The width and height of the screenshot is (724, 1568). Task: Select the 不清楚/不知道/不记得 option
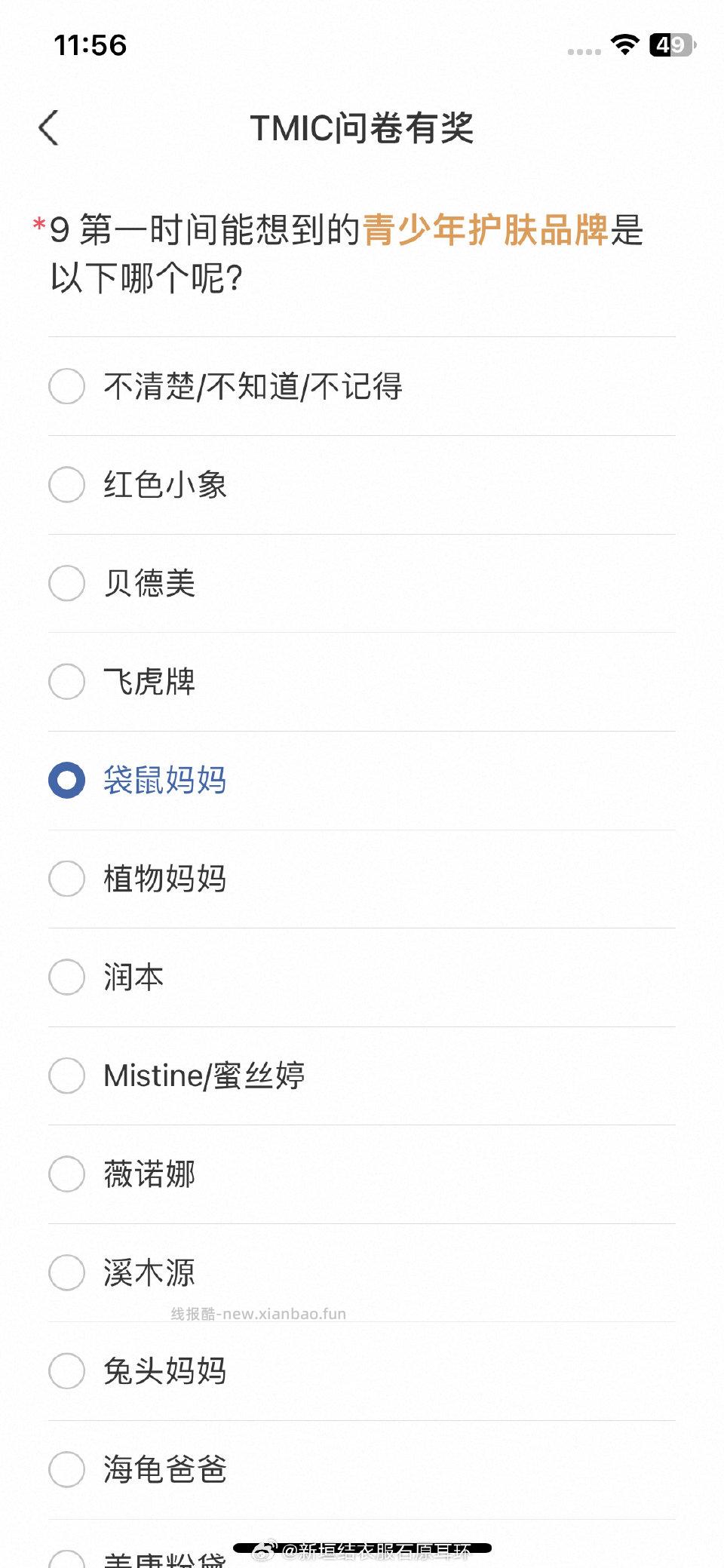click(66, 386)
